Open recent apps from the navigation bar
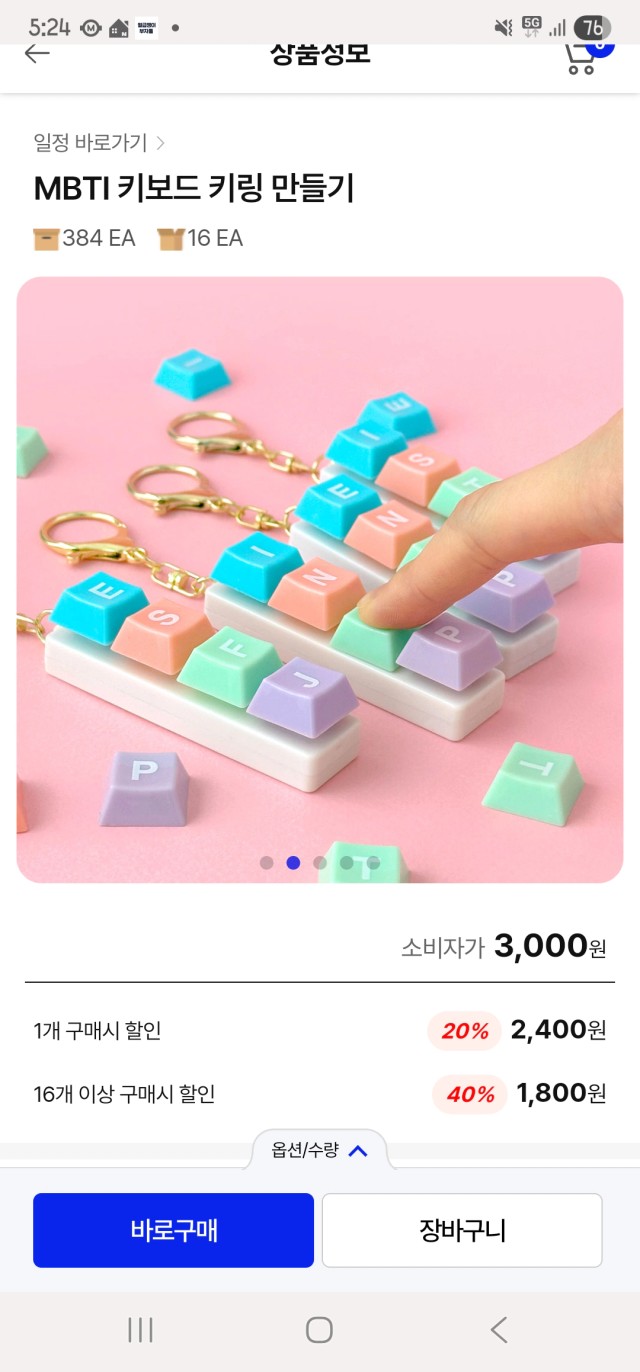The image size is (640, 1372). (141, 1330)
